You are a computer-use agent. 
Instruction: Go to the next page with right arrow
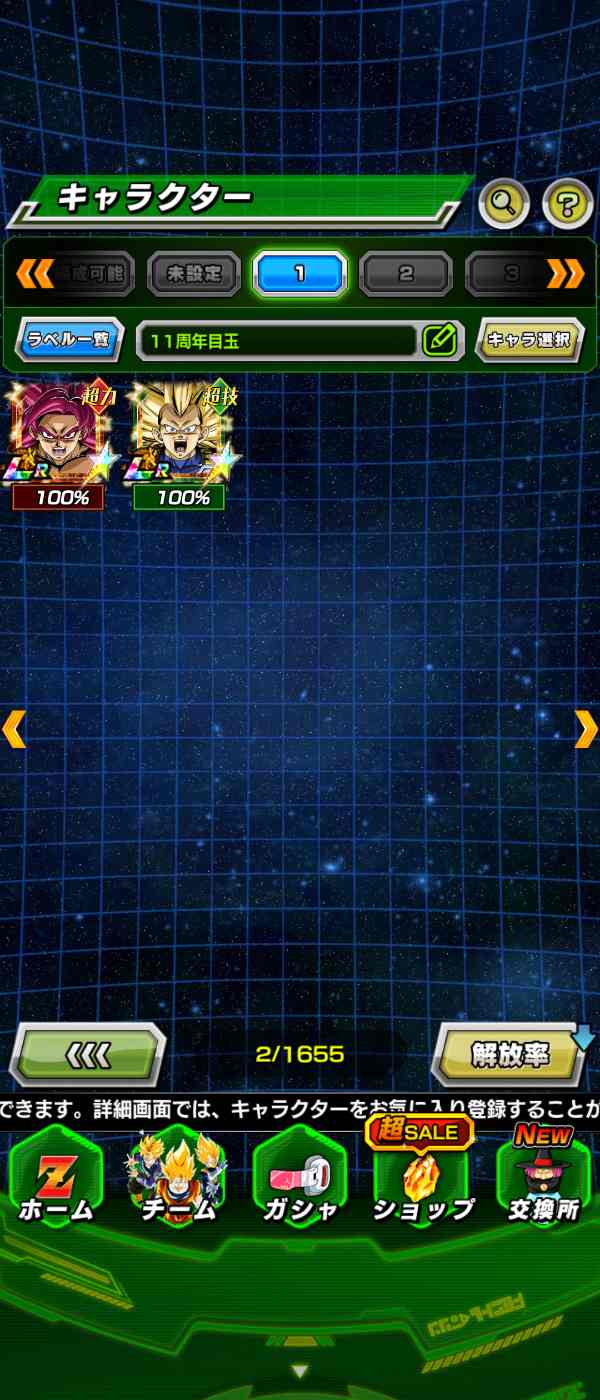tap(586, 729)
